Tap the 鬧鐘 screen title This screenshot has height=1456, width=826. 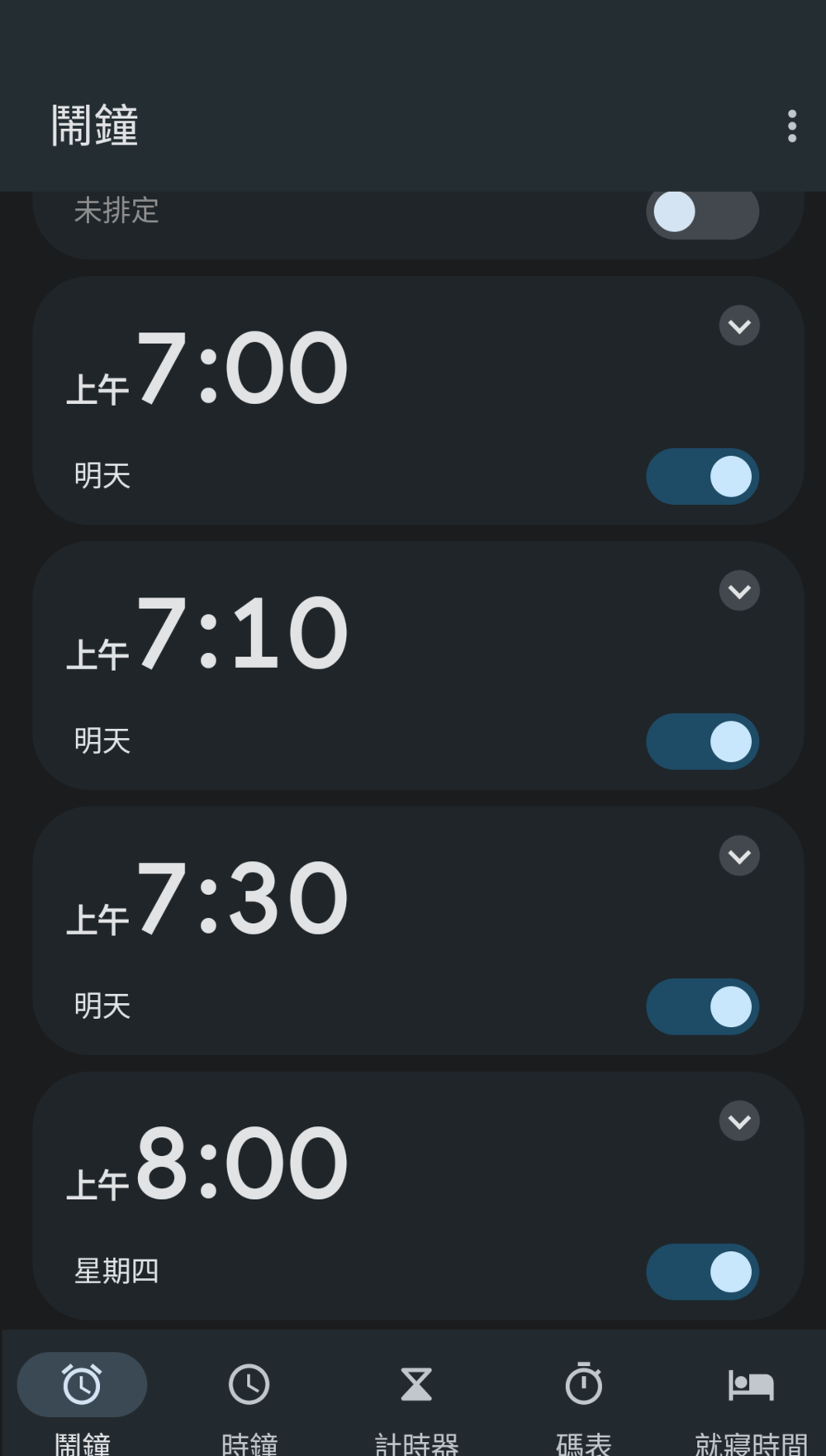click(x=96, y=125)
